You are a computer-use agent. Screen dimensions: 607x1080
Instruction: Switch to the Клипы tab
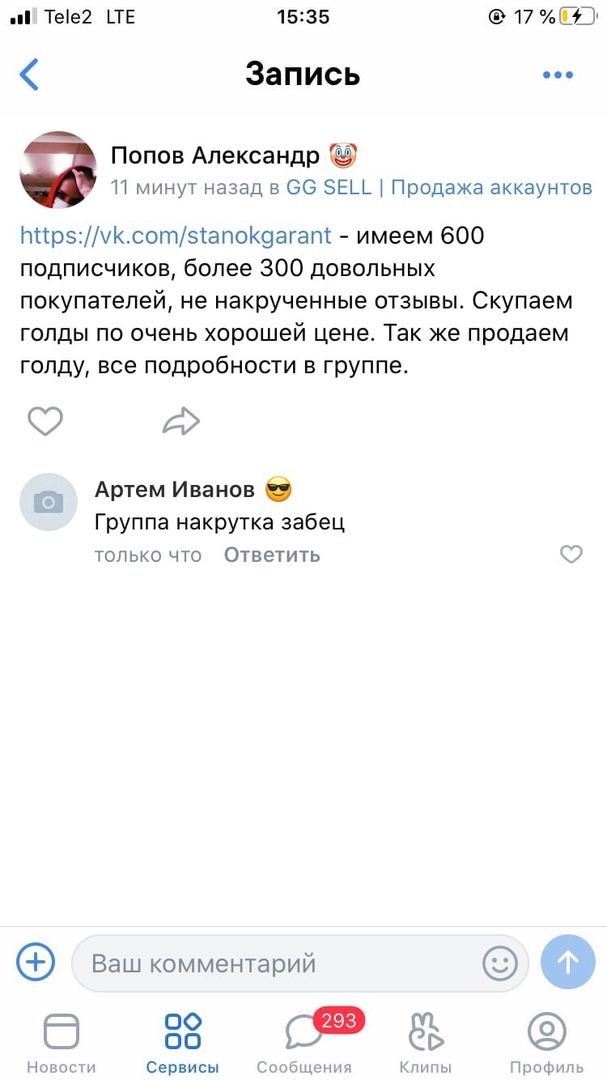pyautogui.click(x=426, y=1042)
